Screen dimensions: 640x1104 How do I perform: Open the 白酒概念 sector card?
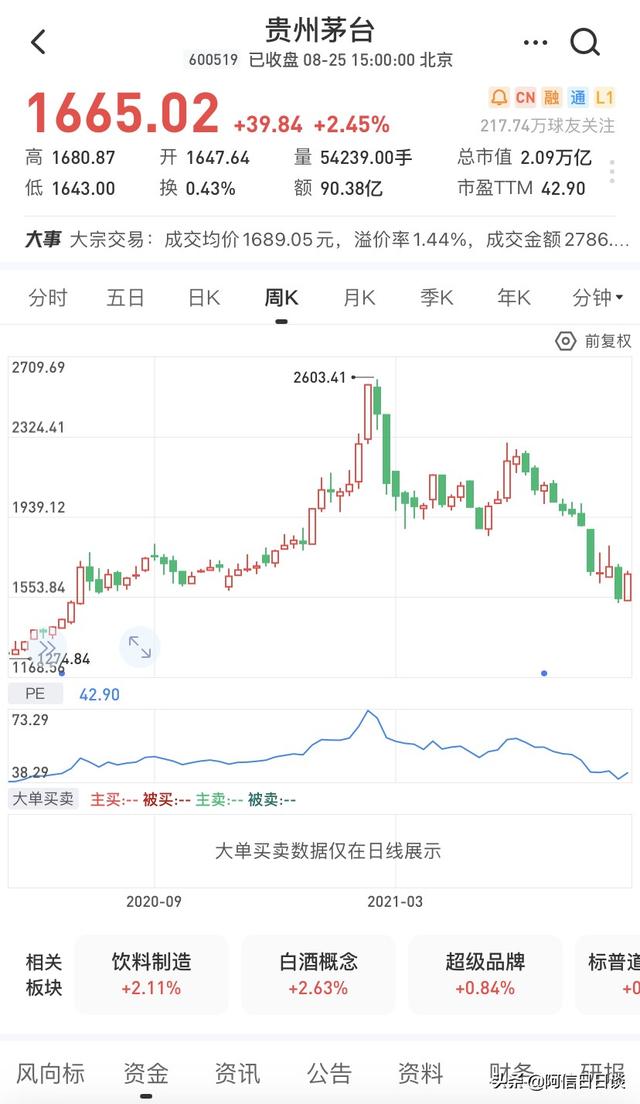[318, 974]
